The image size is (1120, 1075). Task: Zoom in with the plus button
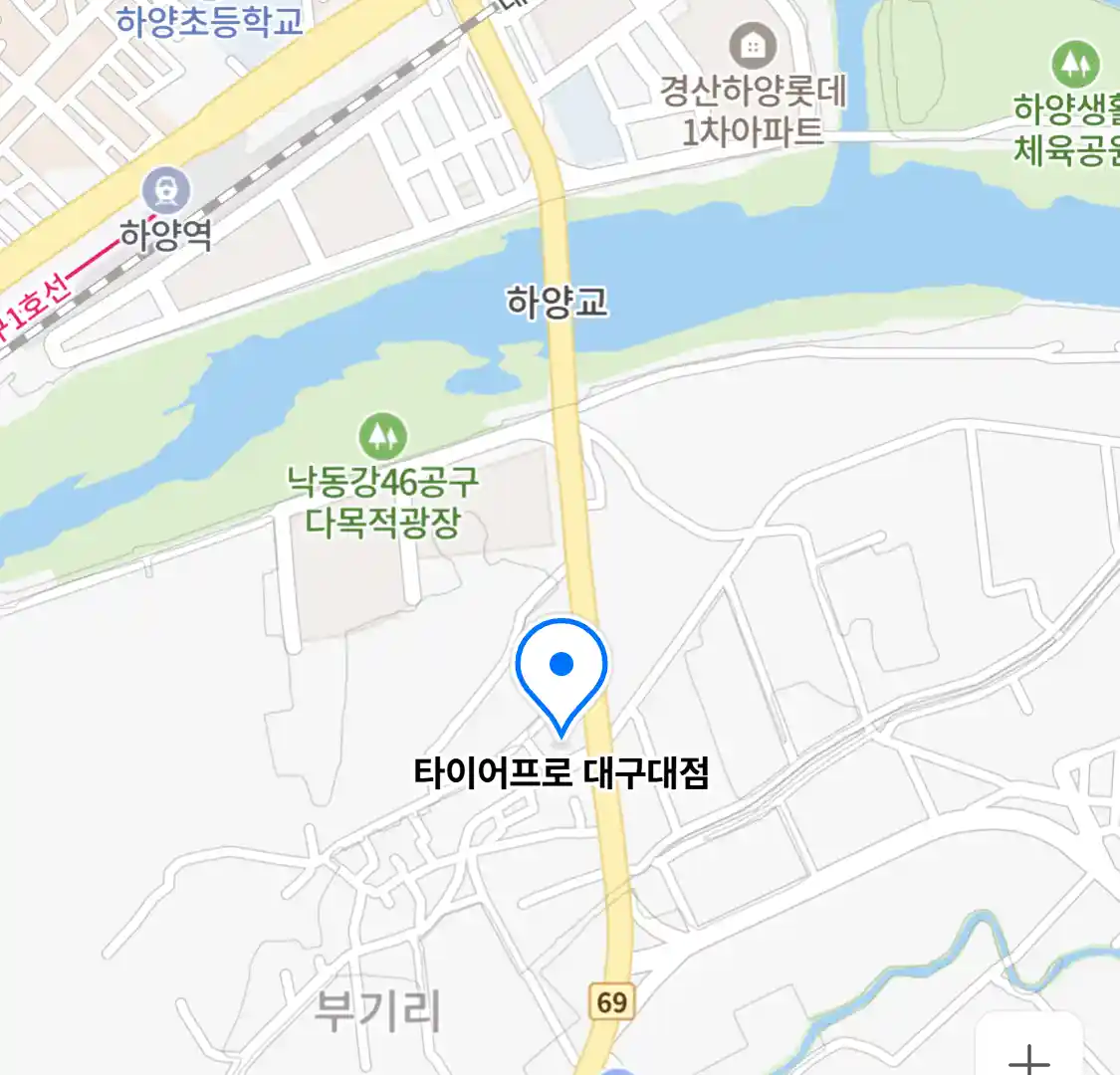click(x=1028, y=1057)
